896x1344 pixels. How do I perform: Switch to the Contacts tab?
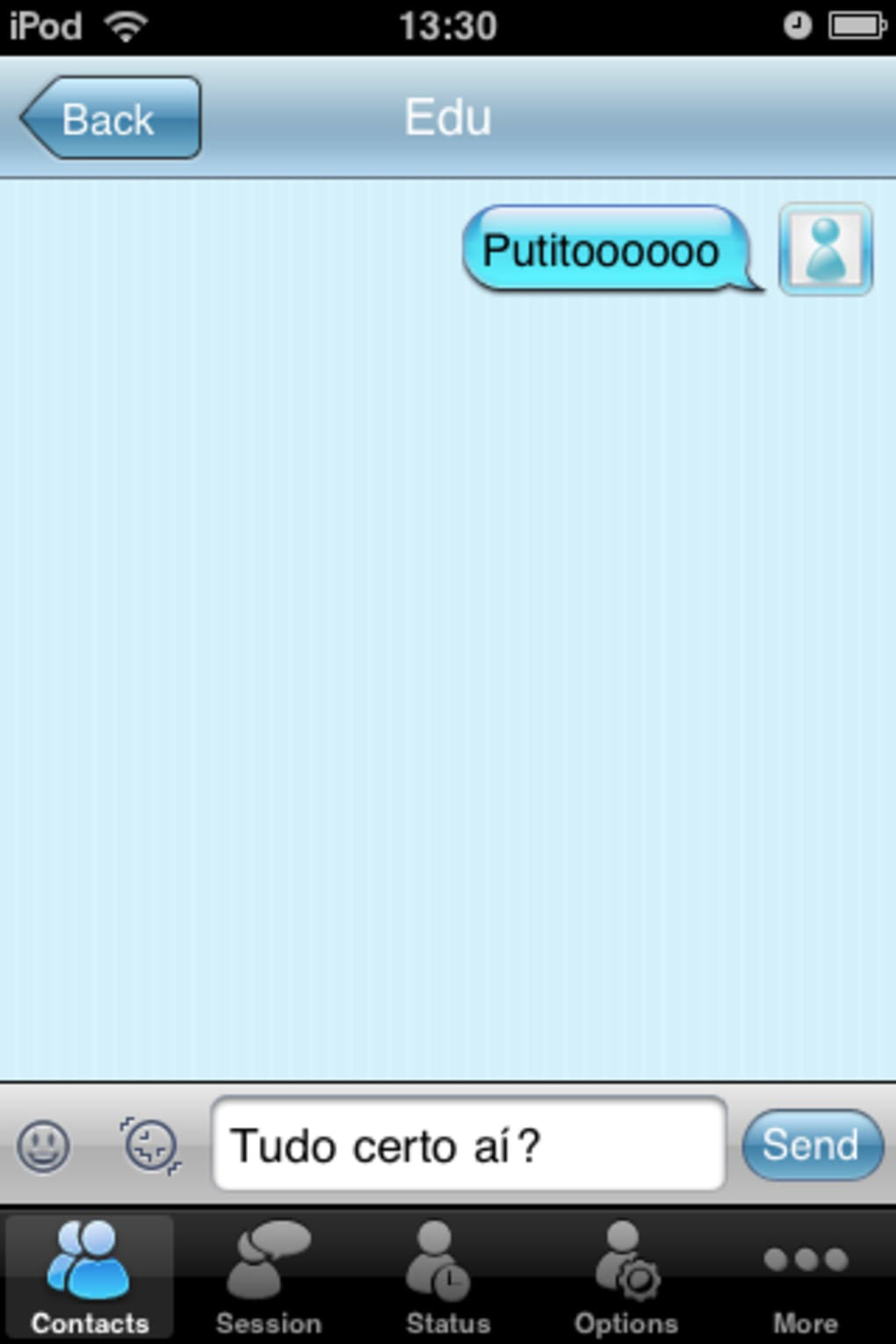point(90,1277)
